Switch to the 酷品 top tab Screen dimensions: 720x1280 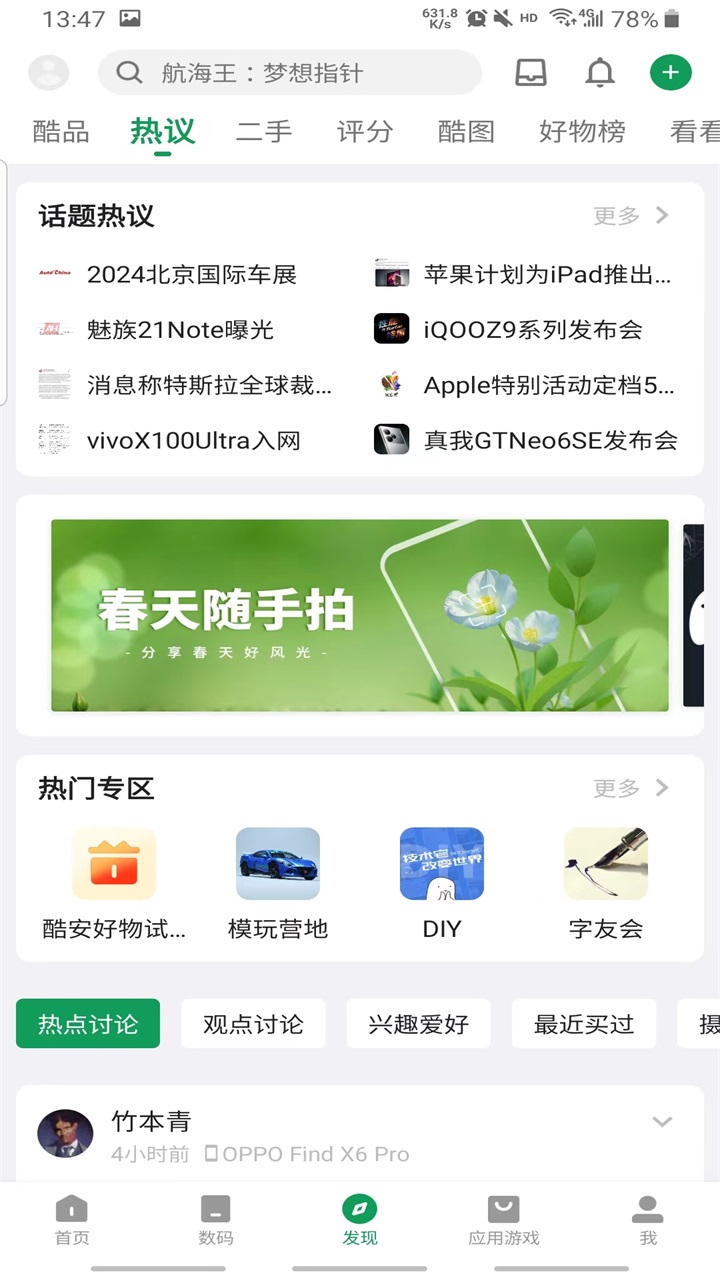point(61,131)
